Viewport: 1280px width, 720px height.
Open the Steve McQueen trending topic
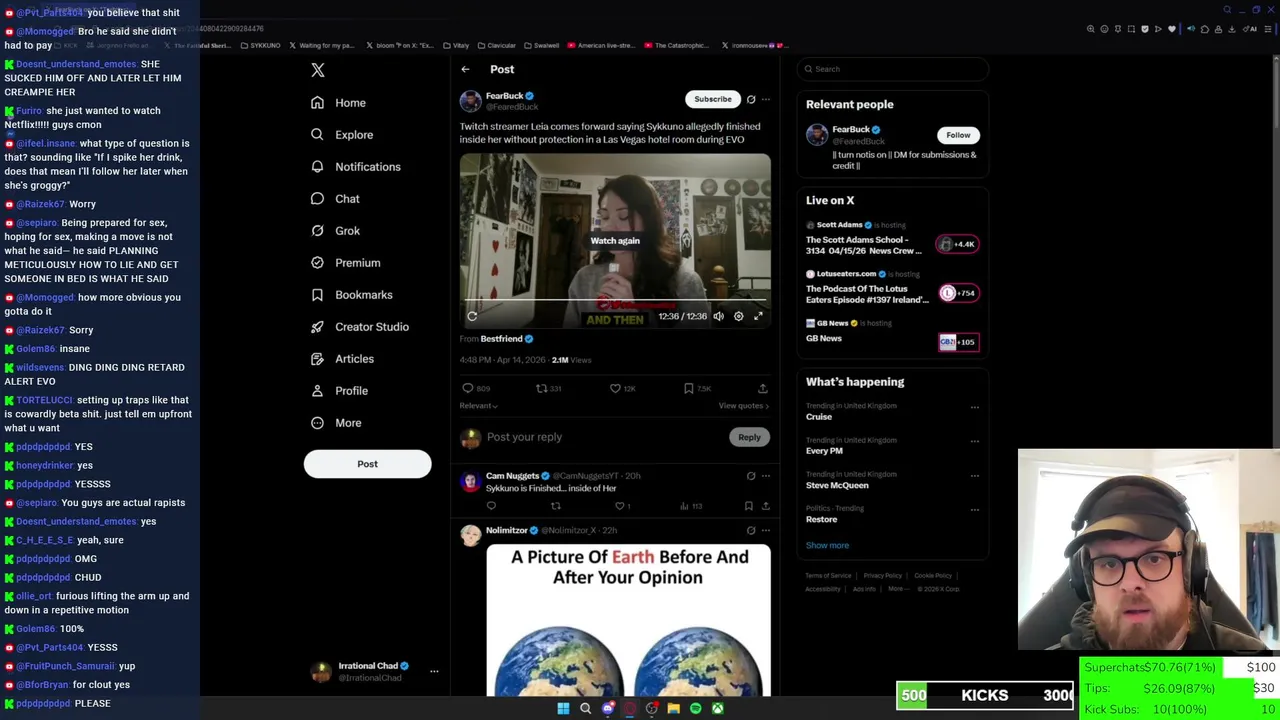[837, 485]
